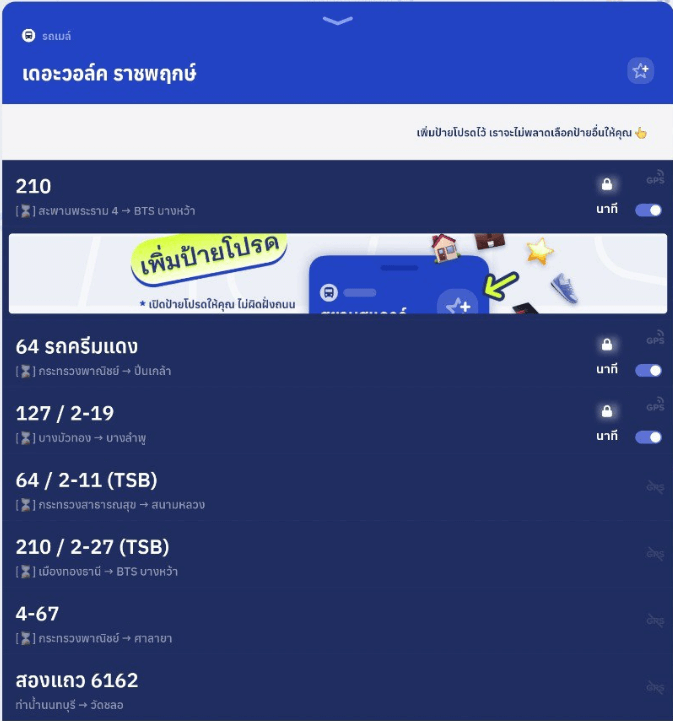
Task: Tap the lock icon on route 210
Action: click(606, 185)
